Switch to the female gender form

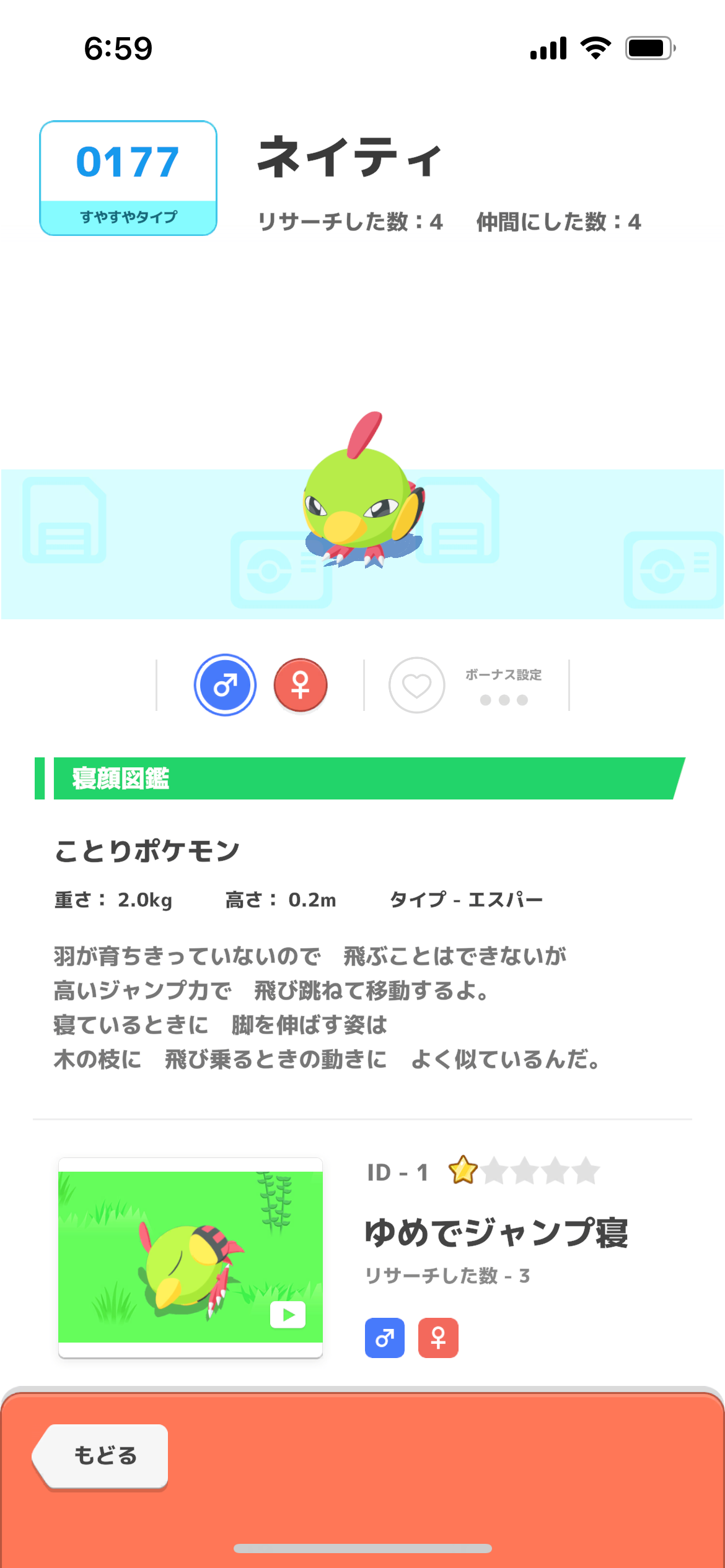click(301, 685)
